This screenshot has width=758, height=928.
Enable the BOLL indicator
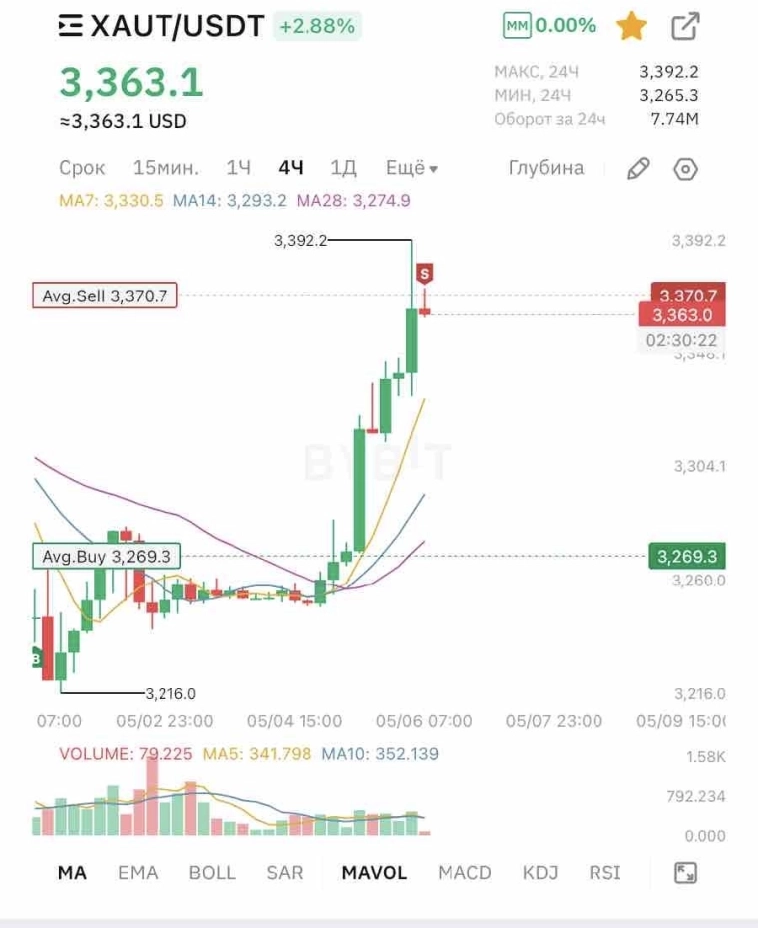click(x=212, y=873)
